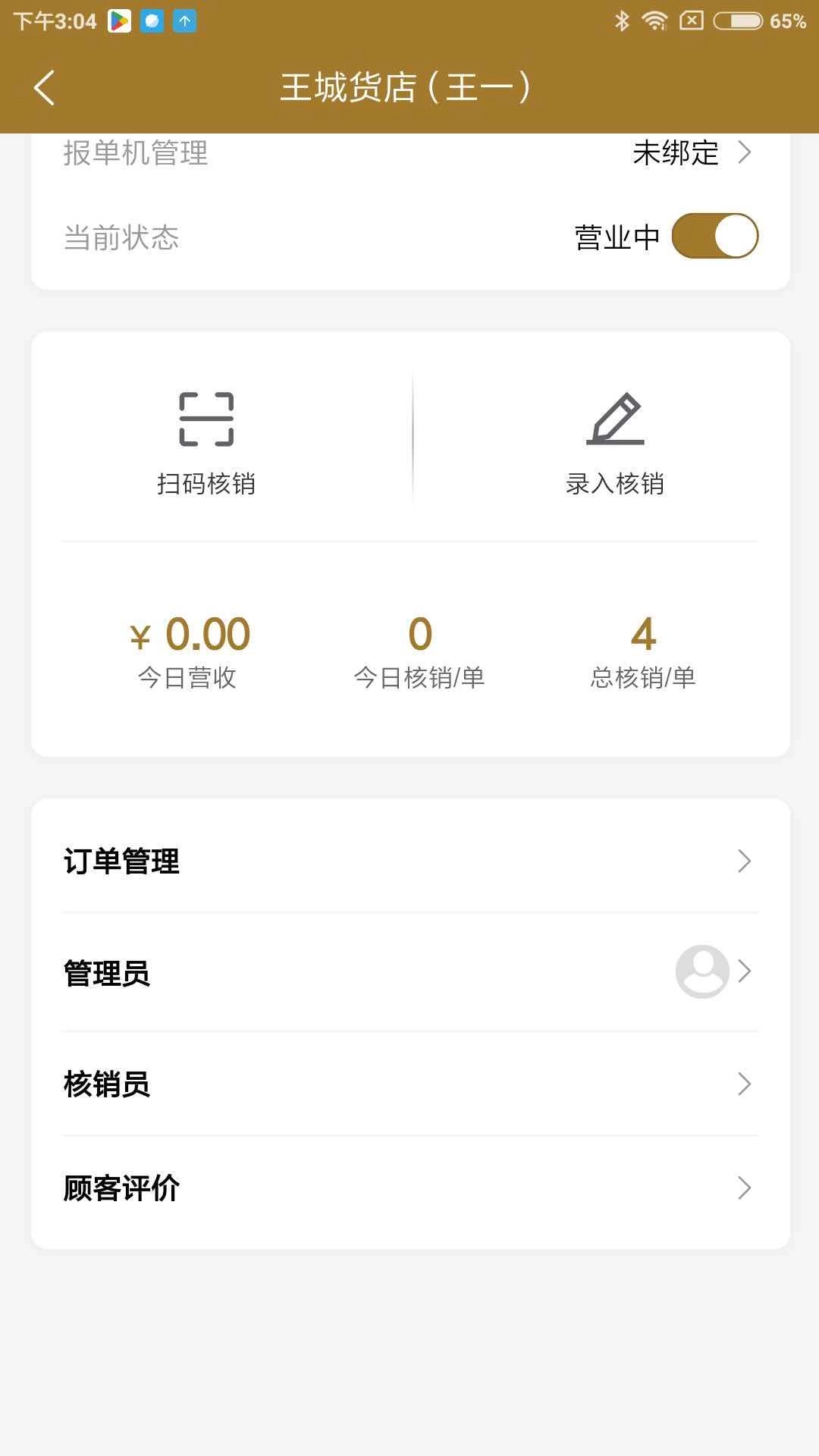Open 订单管理 with the right arrow

pyautogui.click(x=744, y=861)
